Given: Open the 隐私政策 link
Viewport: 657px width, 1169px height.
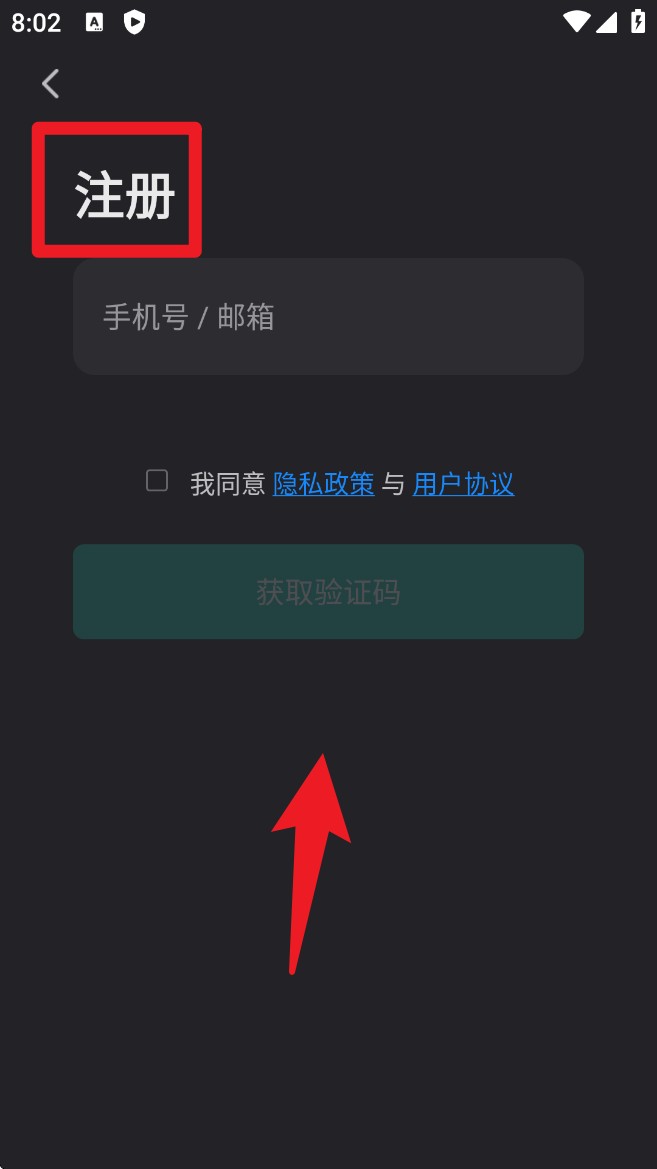Looking at the screenshot, I should [323, 485].
